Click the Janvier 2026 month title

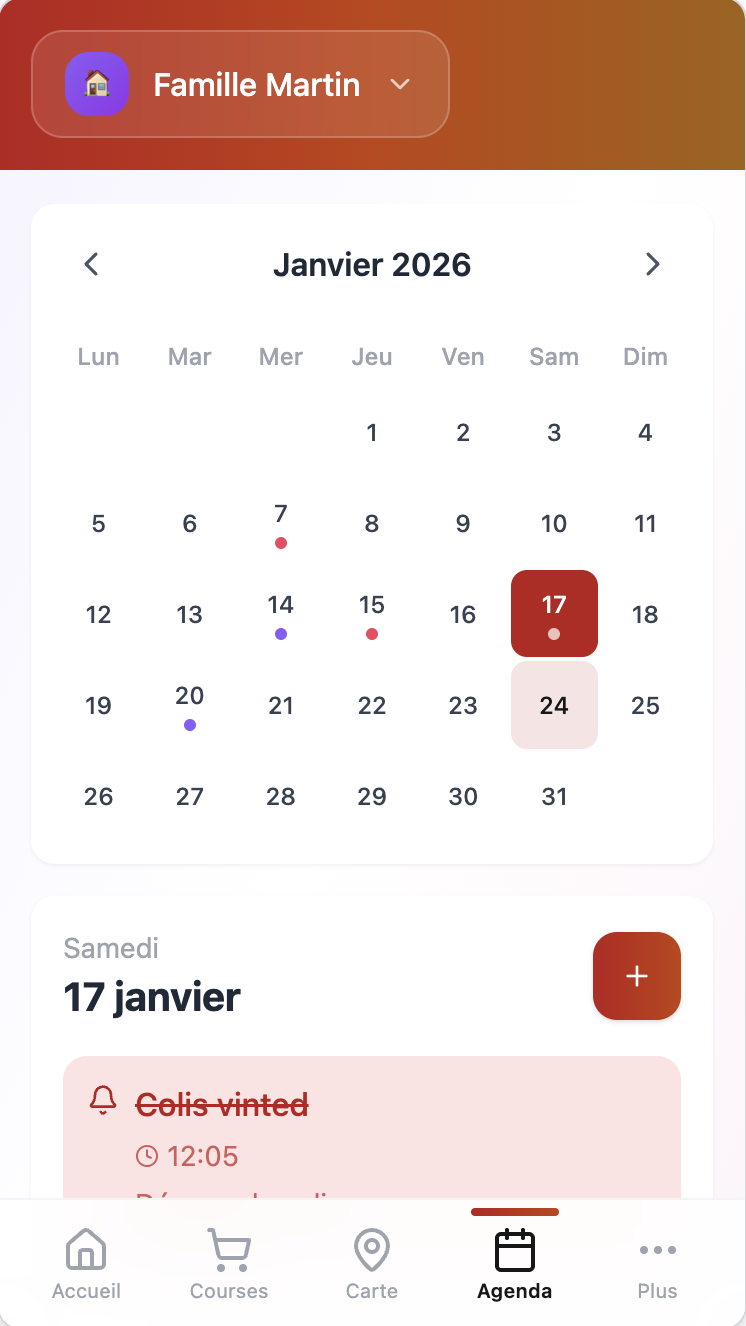coord(372,264)
